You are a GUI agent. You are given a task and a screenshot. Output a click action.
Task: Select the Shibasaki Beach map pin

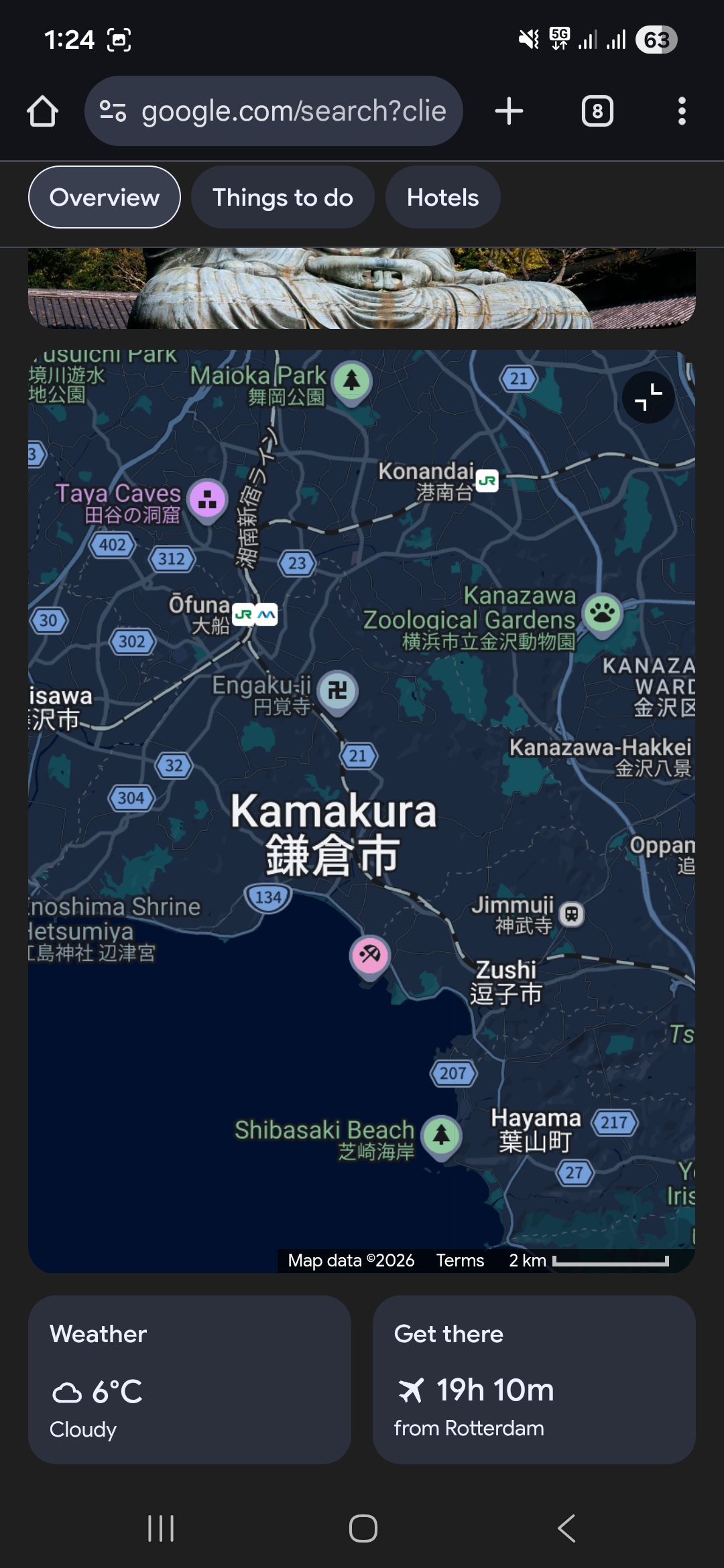440,1136
